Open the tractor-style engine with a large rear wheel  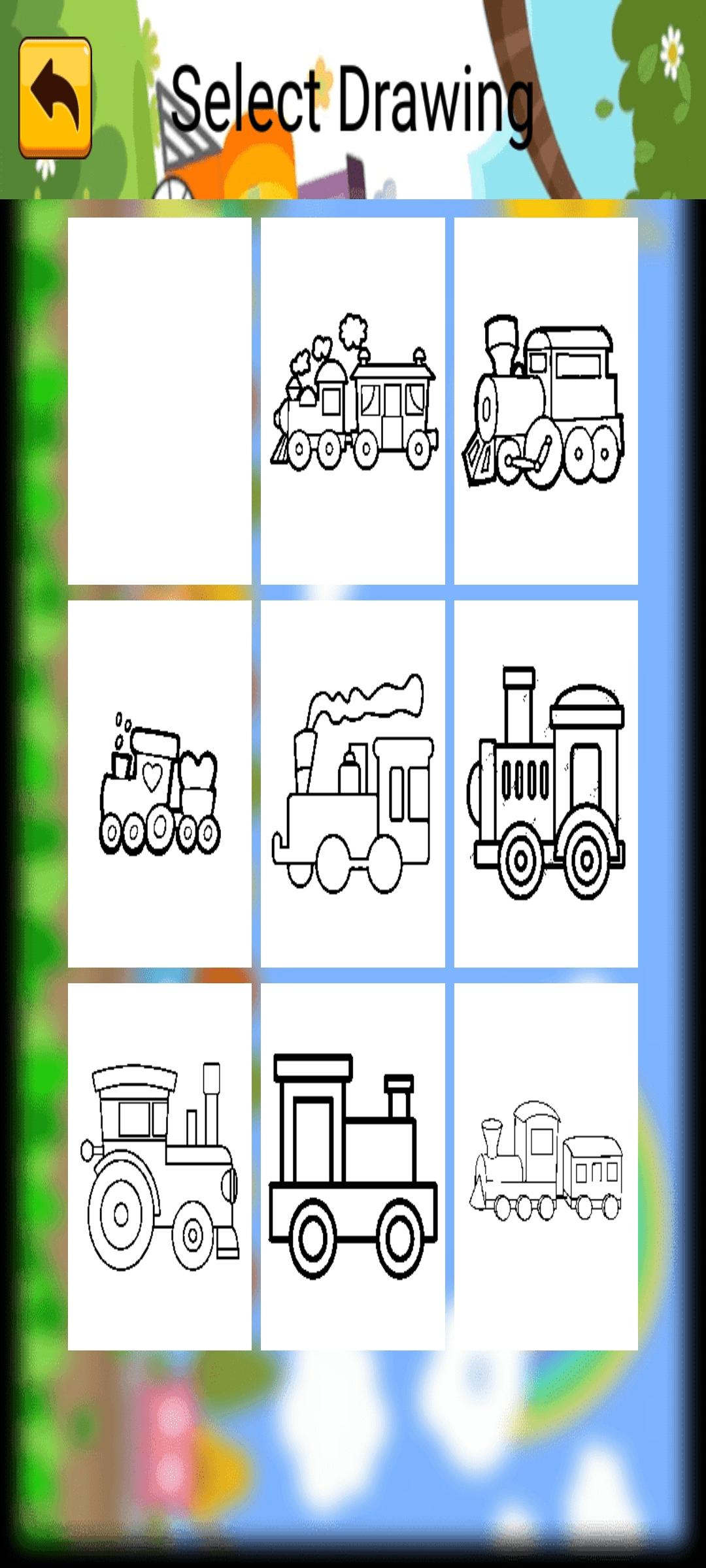pyautogui.click(x=160, y=1166)
